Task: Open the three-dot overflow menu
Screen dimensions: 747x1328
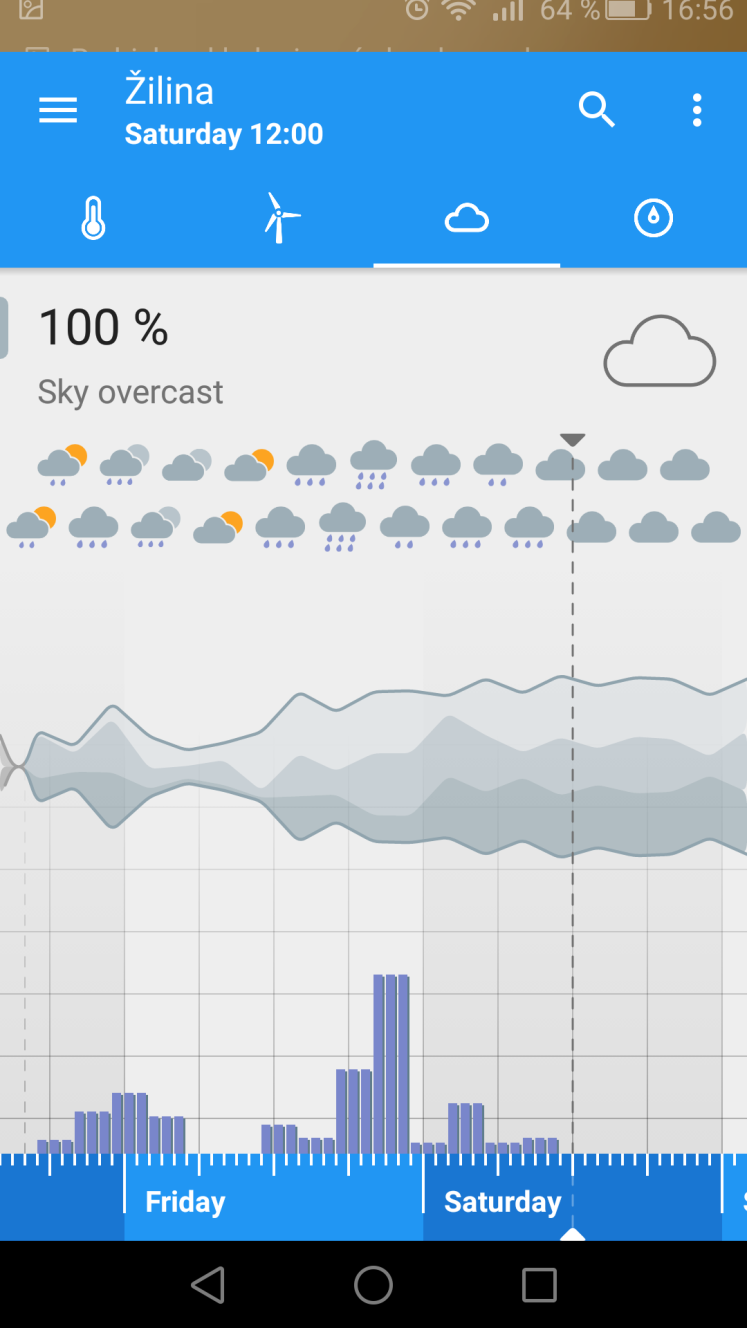Action: tap(697, 110)
